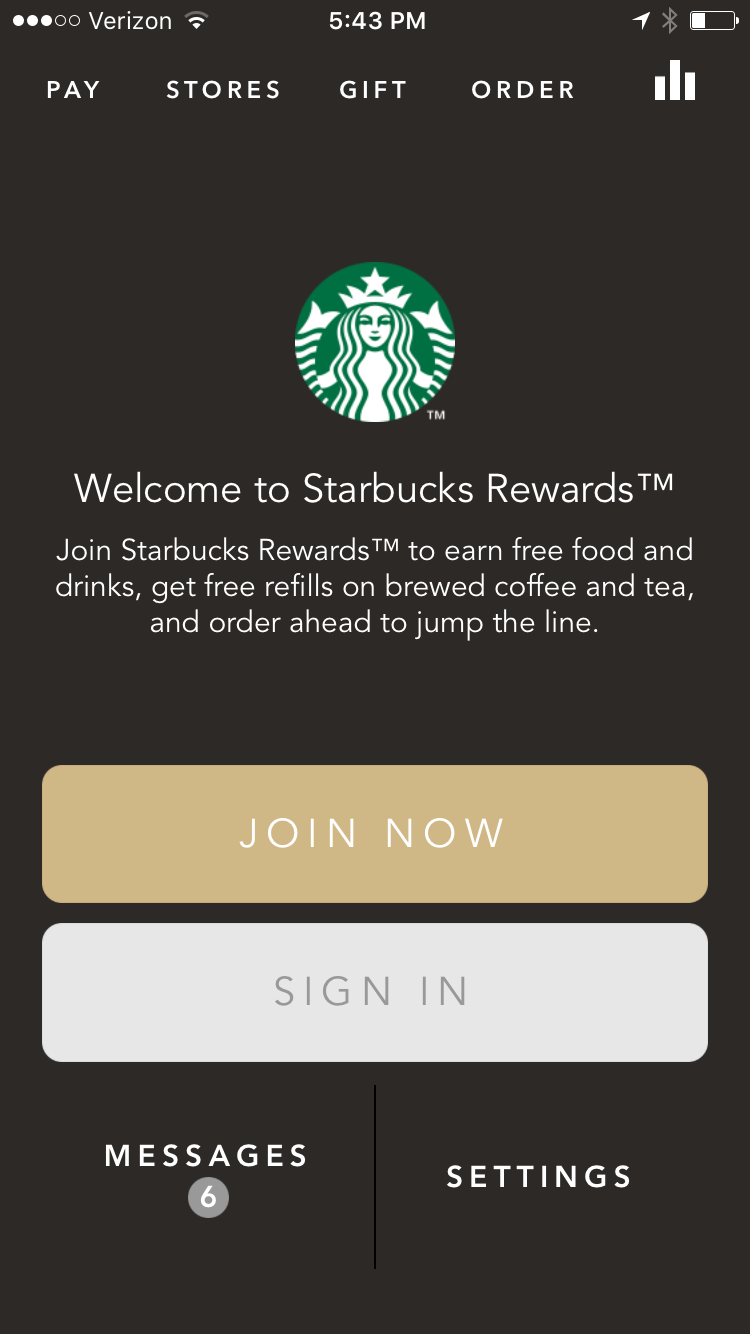Tap the Starbucks siren logo
The height and width of the screenshot is (1334, 750).
pos(375,343)
